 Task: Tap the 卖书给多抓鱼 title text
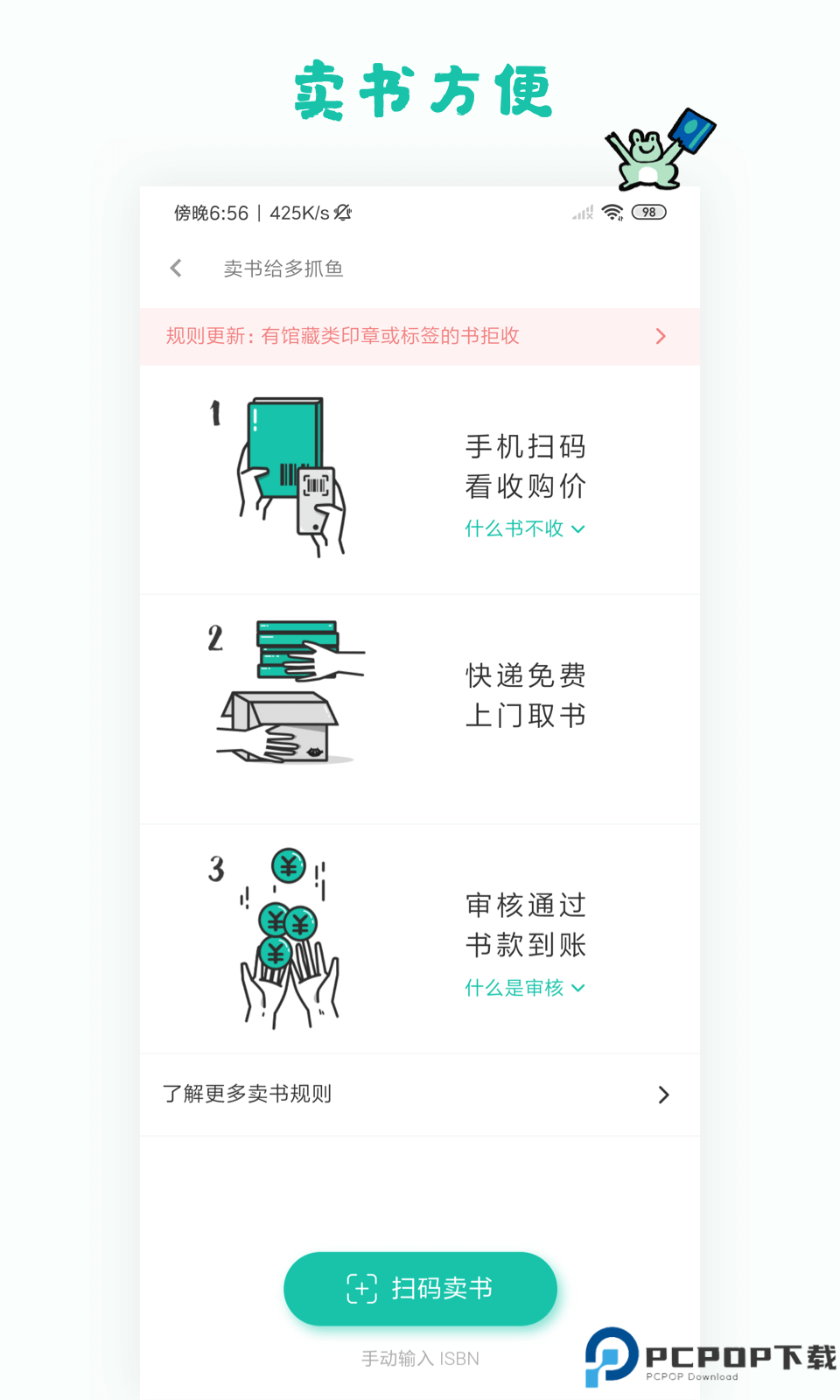[283, 269]
